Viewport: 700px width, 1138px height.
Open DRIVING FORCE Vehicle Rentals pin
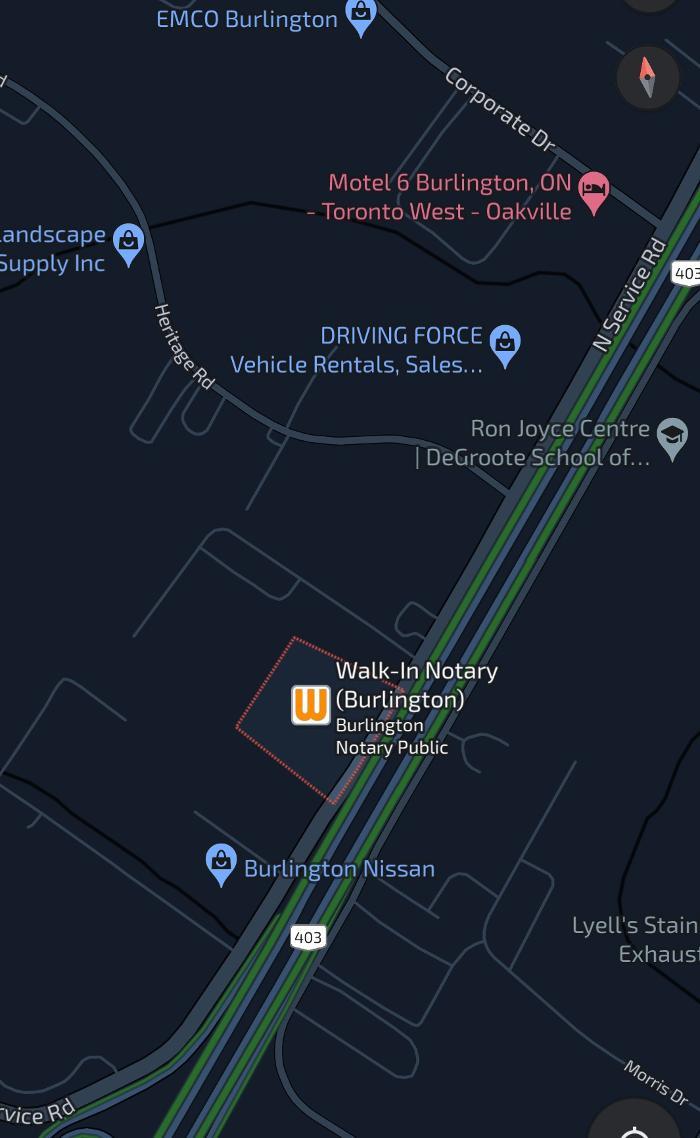point(505,346)
